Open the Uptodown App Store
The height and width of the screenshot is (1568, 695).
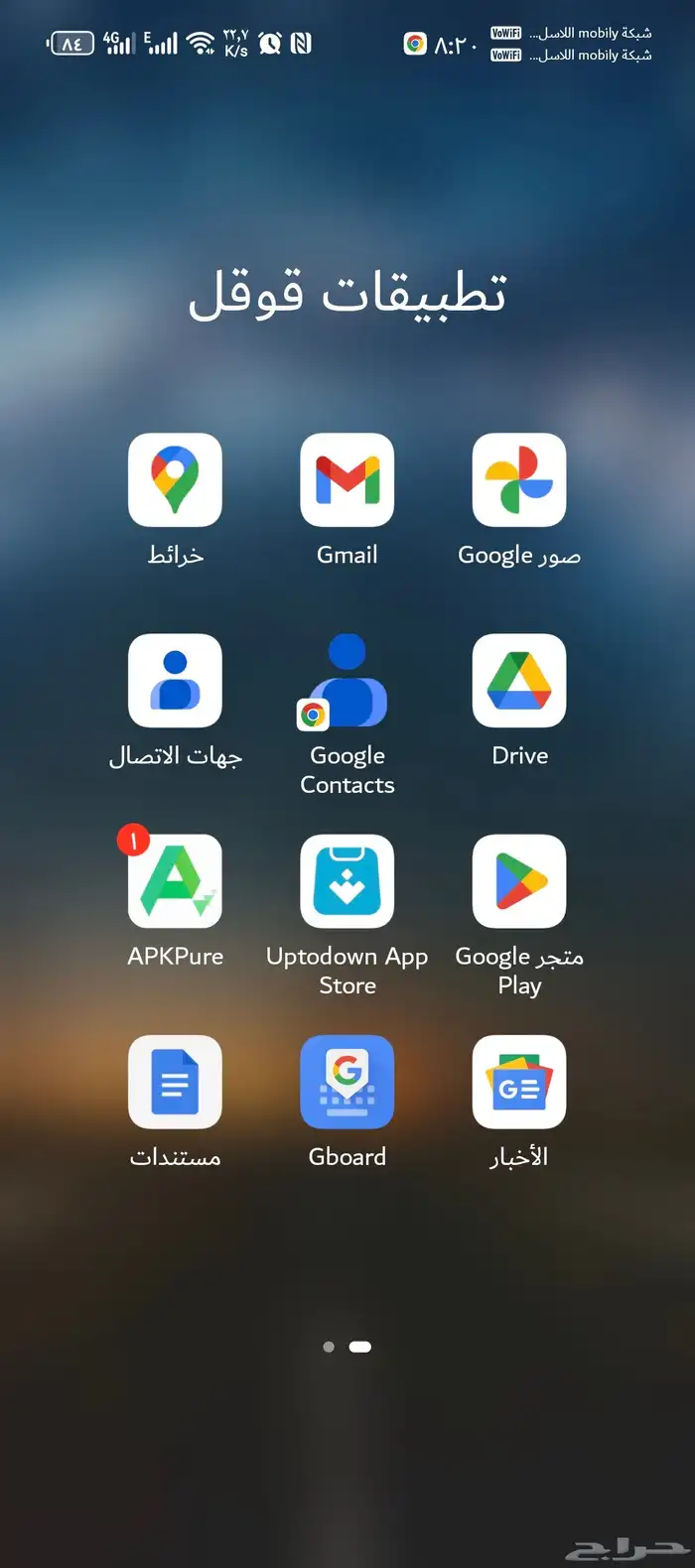point(347,881)
